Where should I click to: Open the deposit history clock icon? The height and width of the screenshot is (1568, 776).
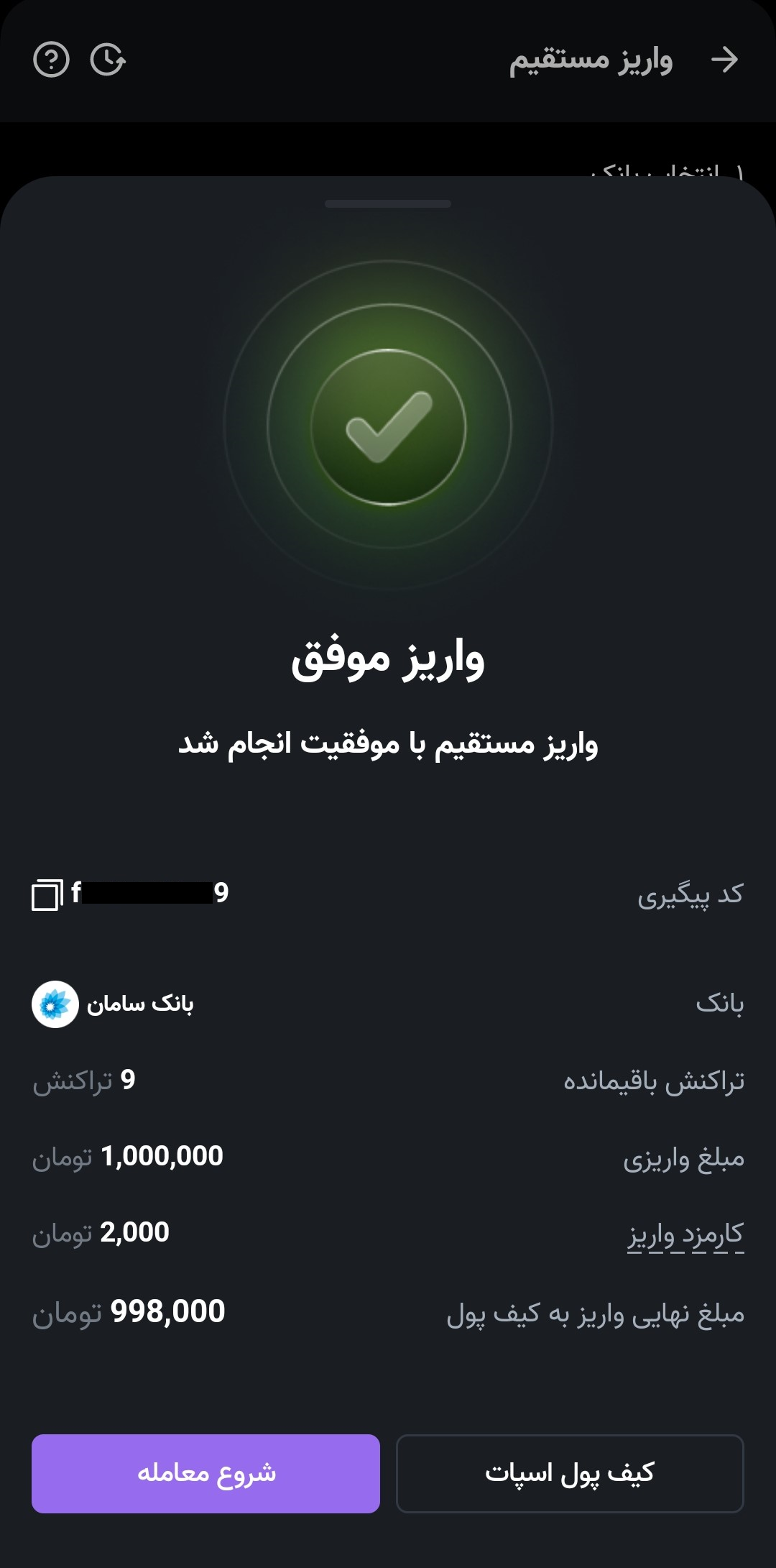click(108, 60)
